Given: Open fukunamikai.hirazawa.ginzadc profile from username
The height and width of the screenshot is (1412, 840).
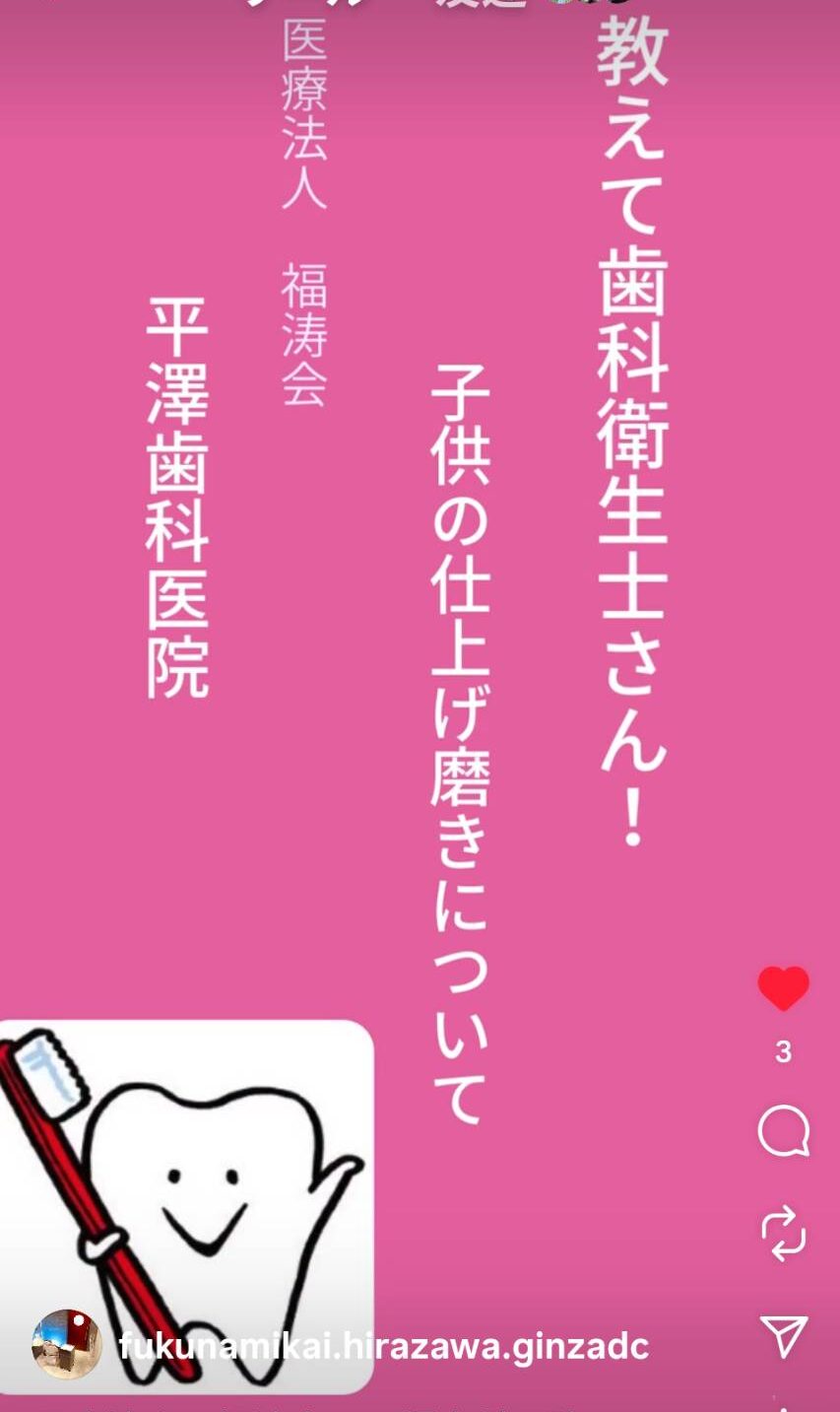Looking at the screenshot, I should pyautogui.click(x=383, y=1345).
